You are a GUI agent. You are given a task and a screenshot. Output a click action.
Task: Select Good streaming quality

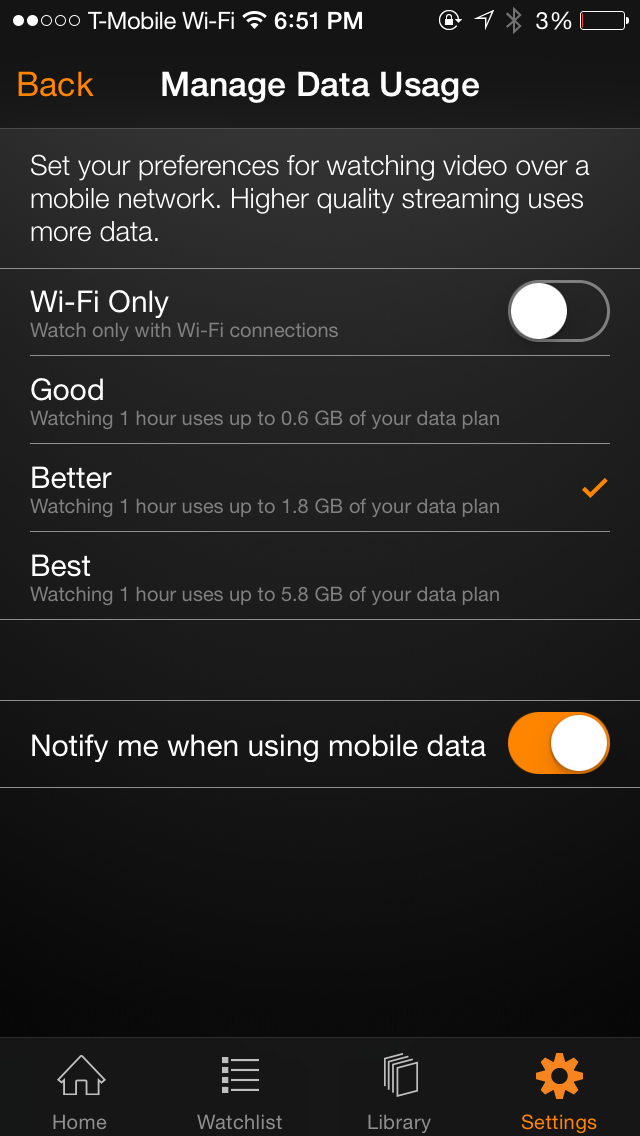pos(320,400)
